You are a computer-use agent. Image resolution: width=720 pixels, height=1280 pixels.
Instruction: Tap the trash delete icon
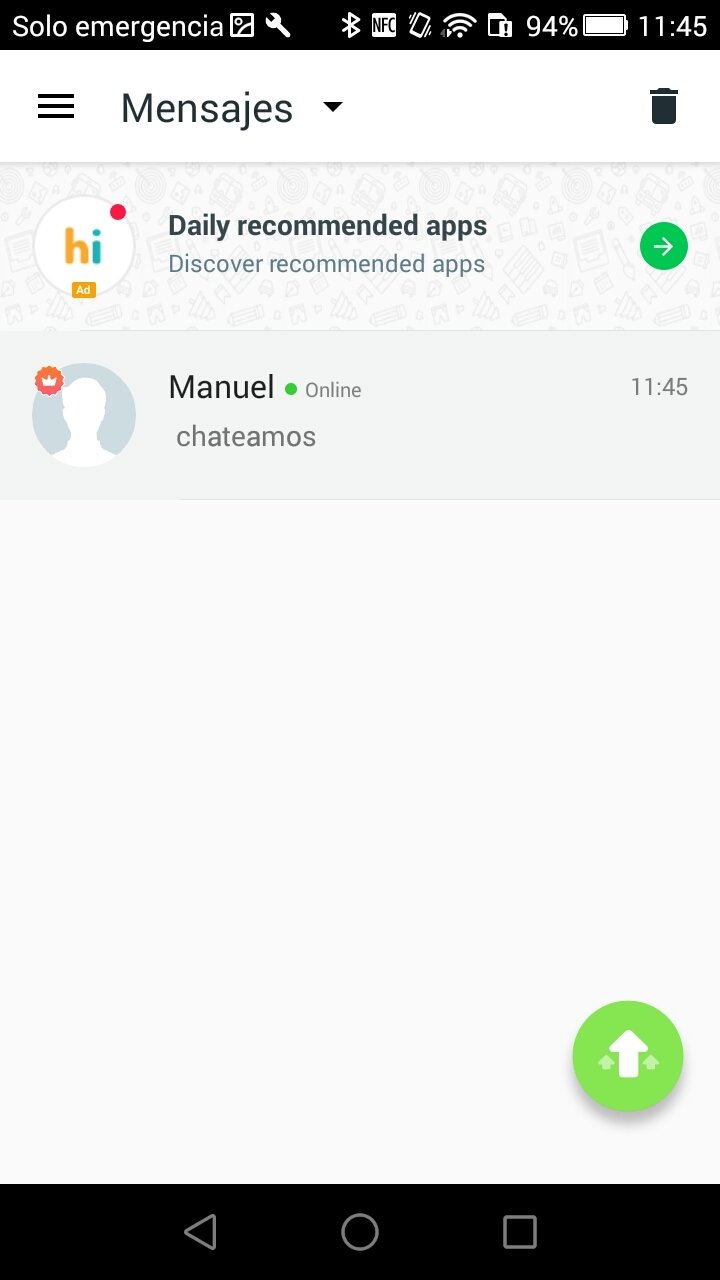664,106
